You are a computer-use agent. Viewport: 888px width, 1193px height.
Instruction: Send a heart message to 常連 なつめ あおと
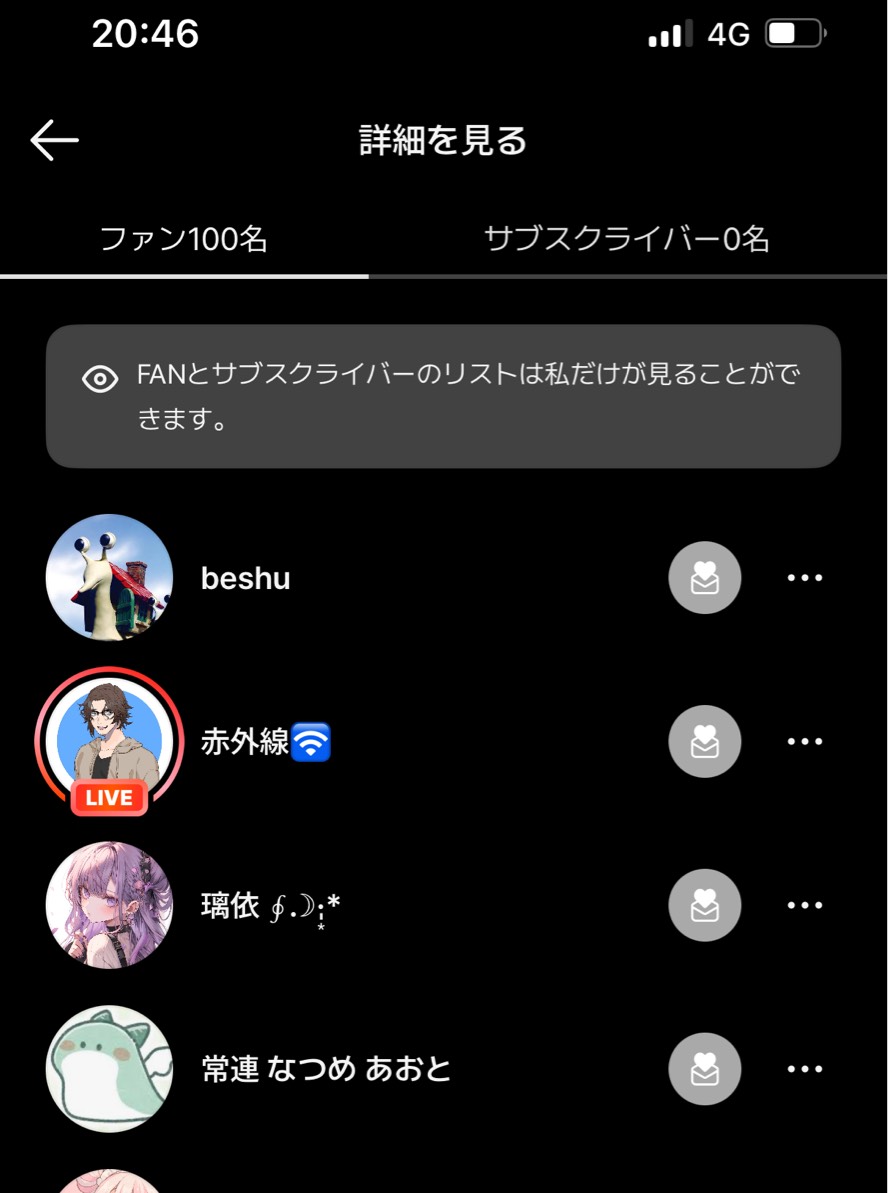click(x=704, y=1069)
